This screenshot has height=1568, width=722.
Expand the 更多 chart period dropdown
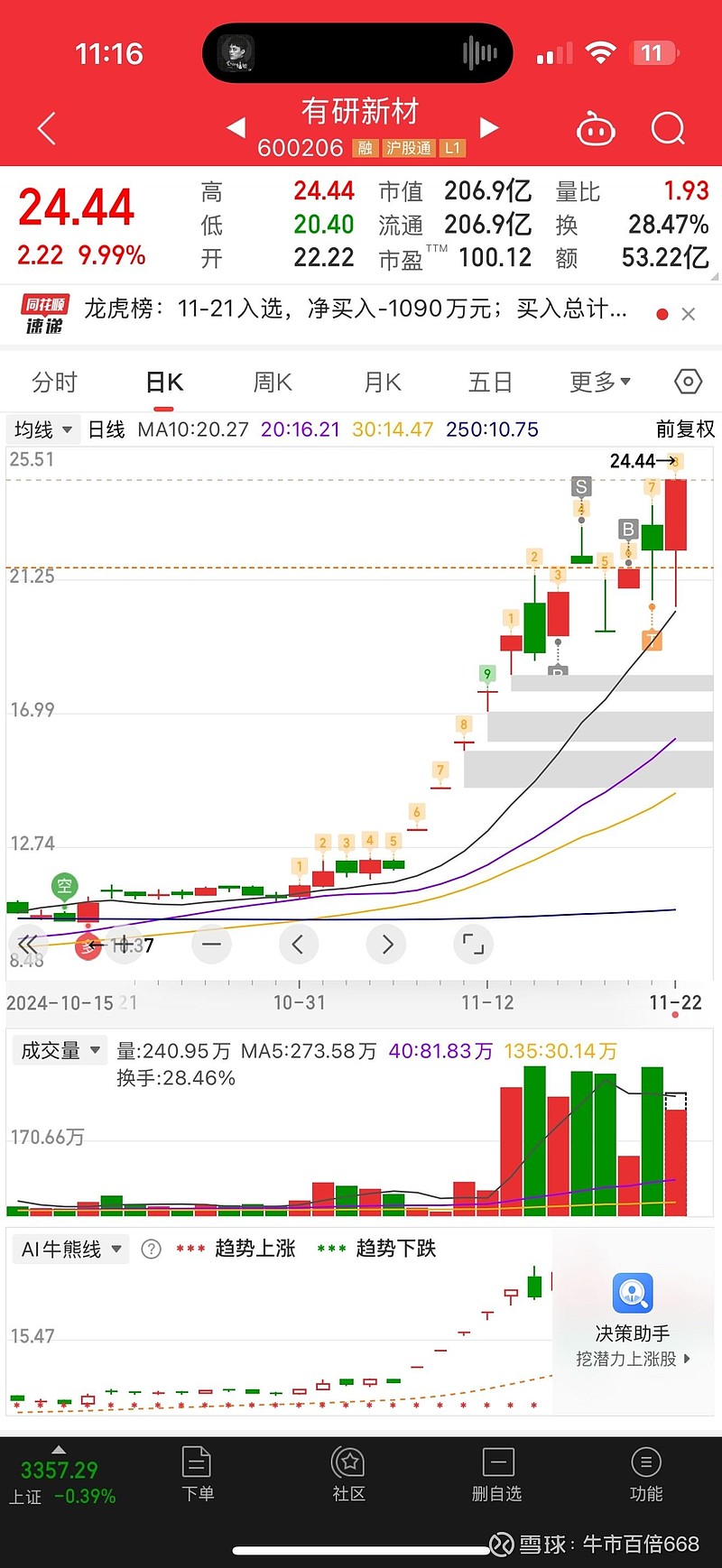(x=600, y=383)
